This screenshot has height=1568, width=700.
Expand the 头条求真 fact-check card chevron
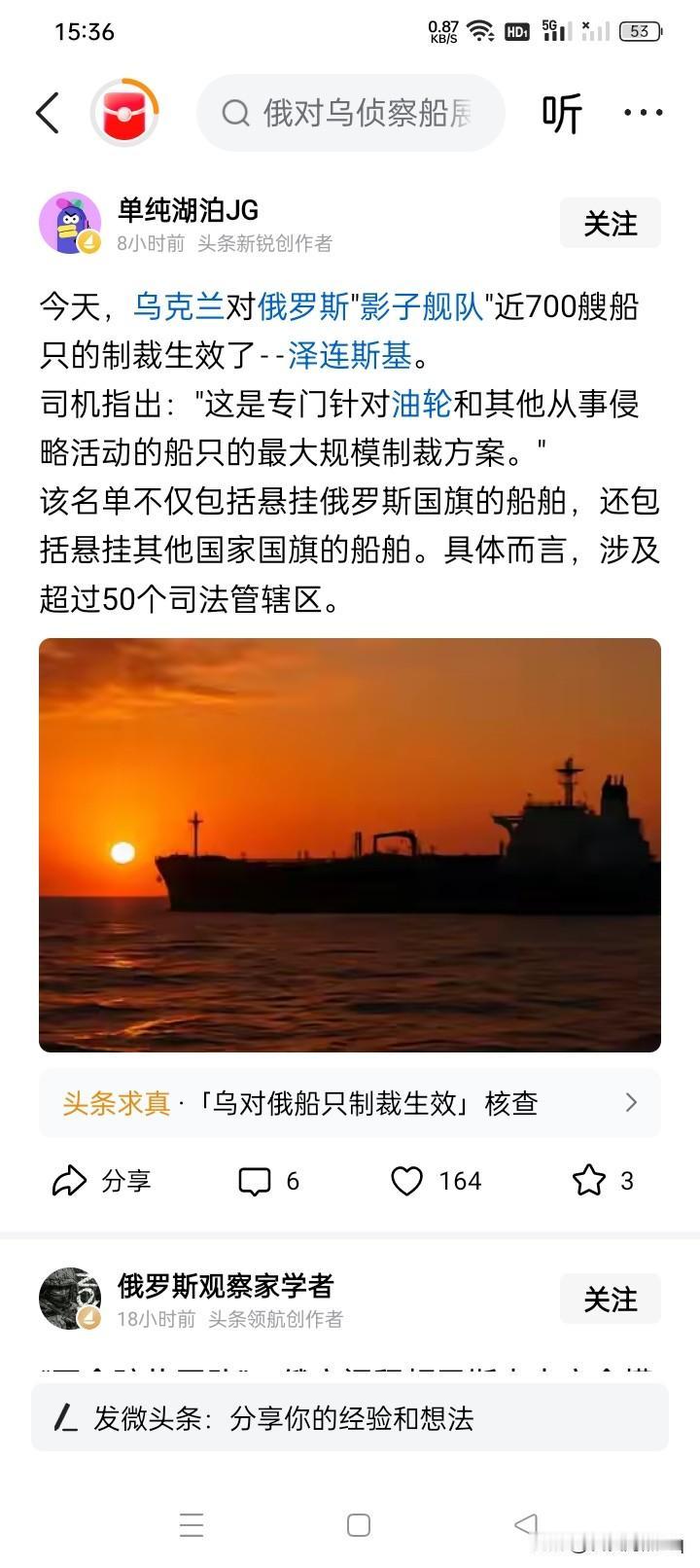(x=631, y=1103)
